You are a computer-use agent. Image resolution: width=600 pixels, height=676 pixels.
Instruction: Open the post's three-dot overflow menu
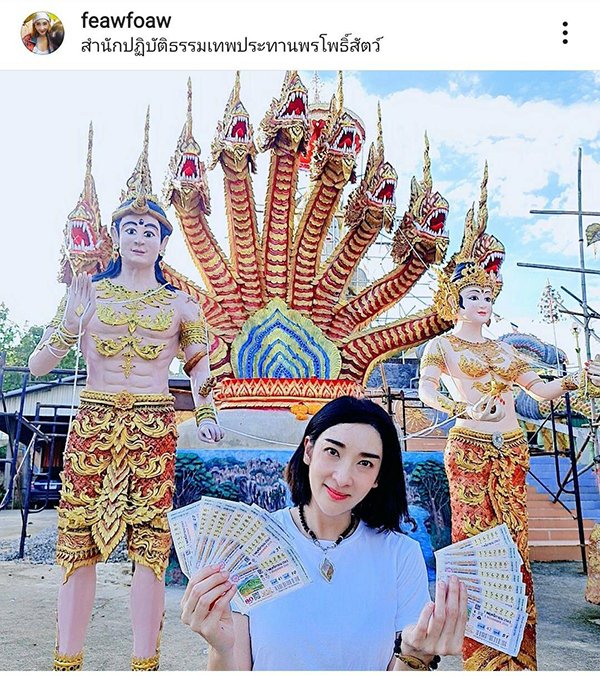(x=564, y=33)
